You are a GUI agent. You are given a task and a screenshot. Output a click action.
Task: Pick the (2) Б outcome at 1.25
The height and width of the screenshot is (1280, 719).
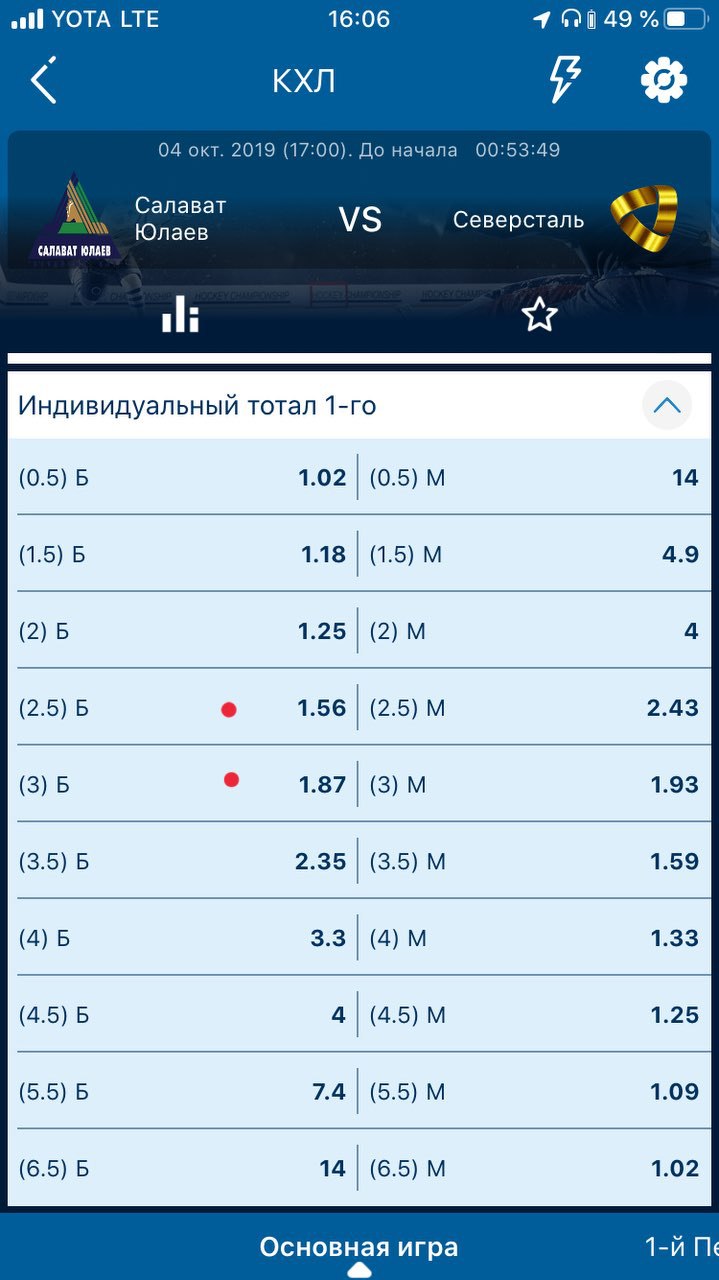(x=183, y=631)
